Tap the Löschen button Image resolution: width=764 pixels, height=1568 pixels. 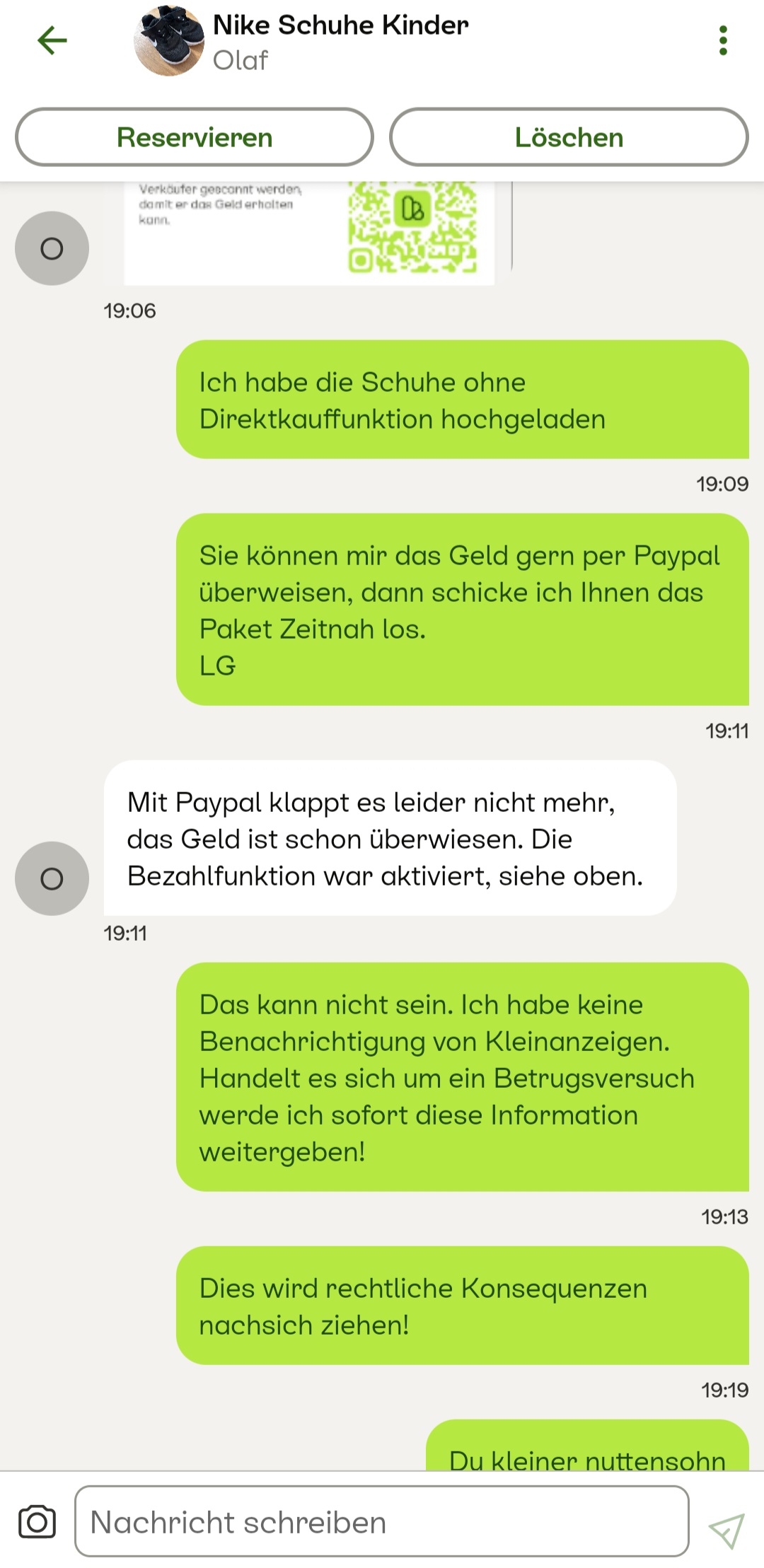pos(569,137)
